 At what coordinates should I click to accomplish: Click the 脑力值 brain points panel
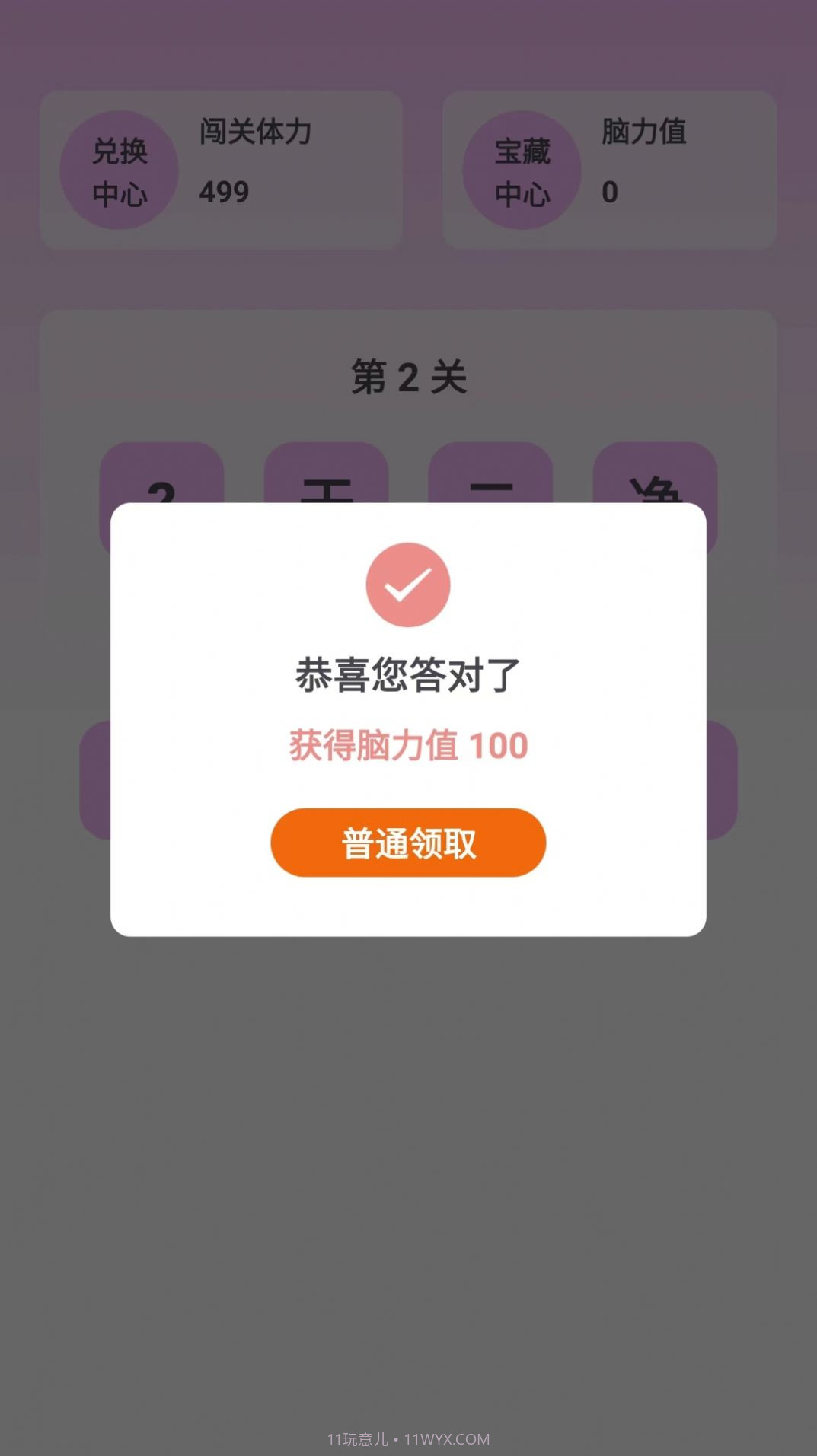pos(609,167)
